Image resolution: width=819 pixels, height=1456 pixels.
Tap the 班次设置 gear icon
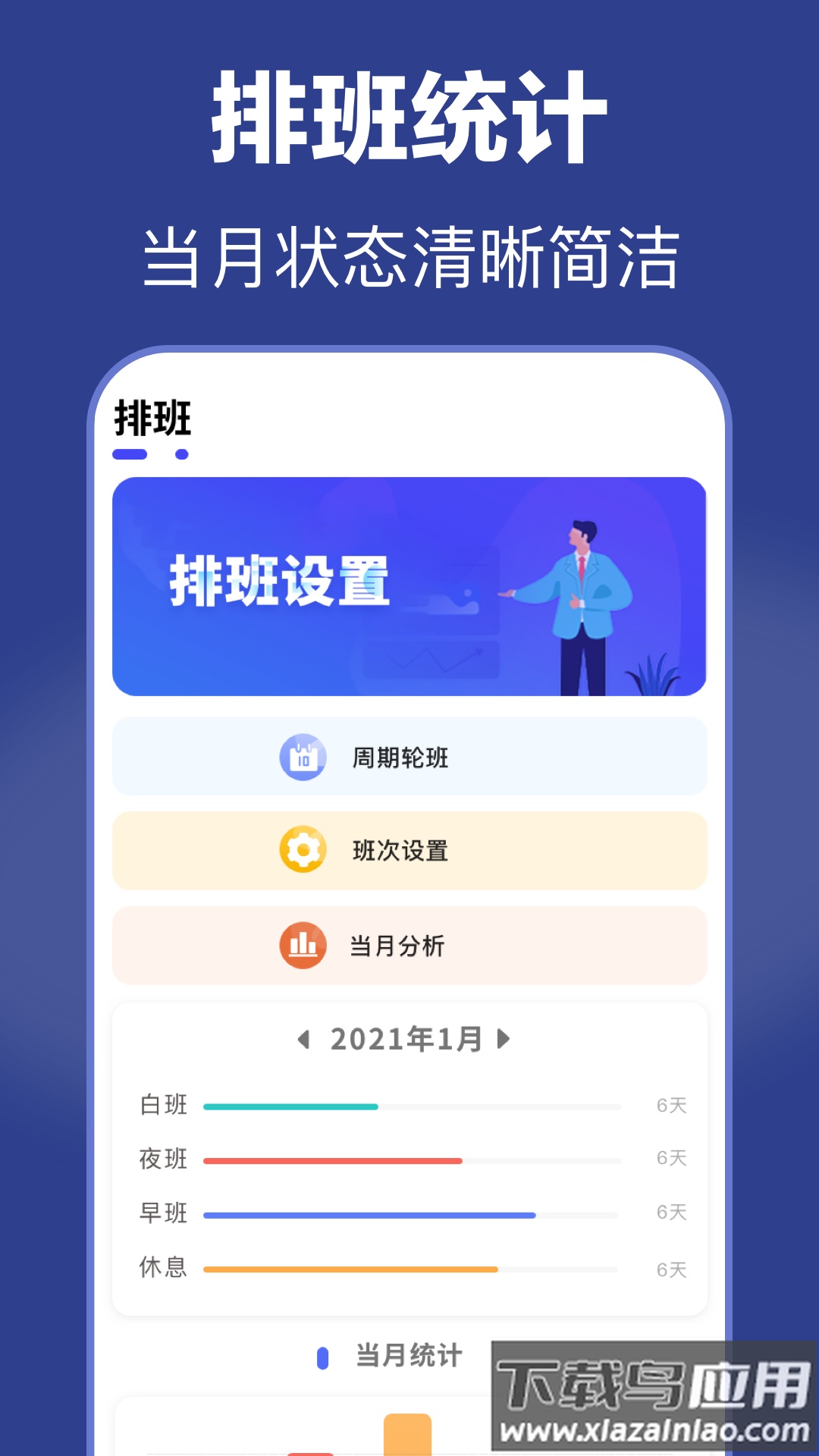coord(302,851)
